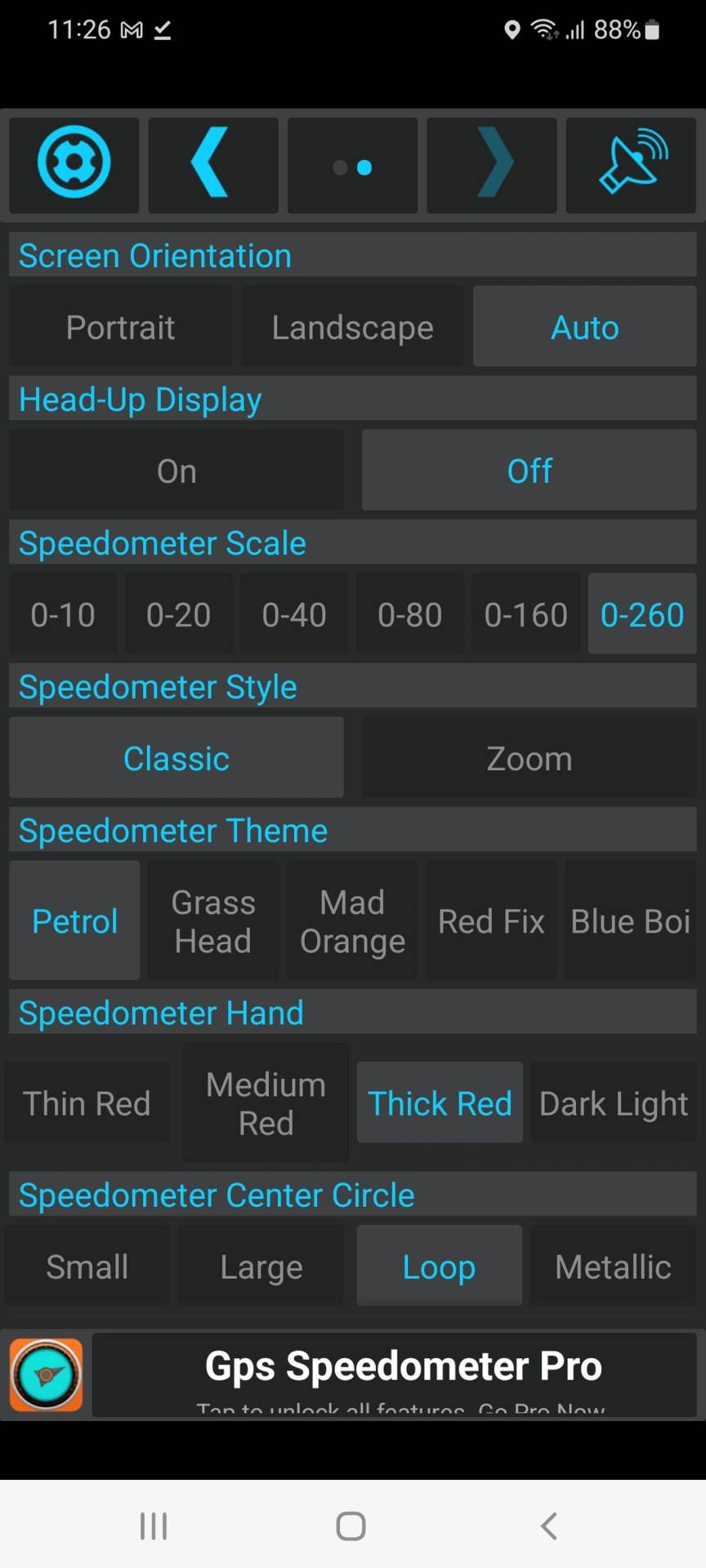706x1568 pixels.
Task: Click the megaphone announcement icon
Action: tap(629, 163)
